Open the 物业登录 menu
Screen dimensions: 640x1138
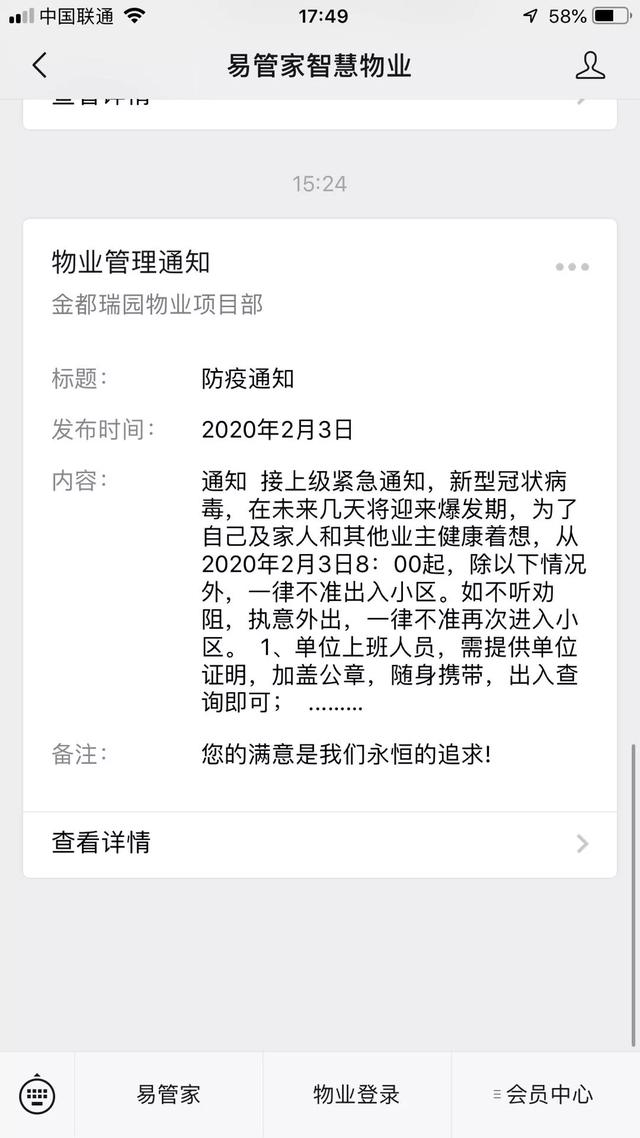pos(356,1094)
